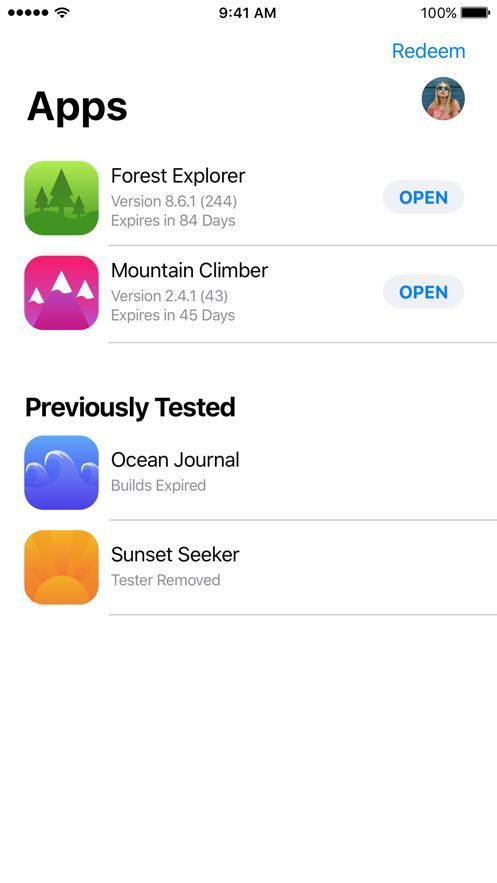
Task: Open the profile avatar
Action: coord(443,99)
